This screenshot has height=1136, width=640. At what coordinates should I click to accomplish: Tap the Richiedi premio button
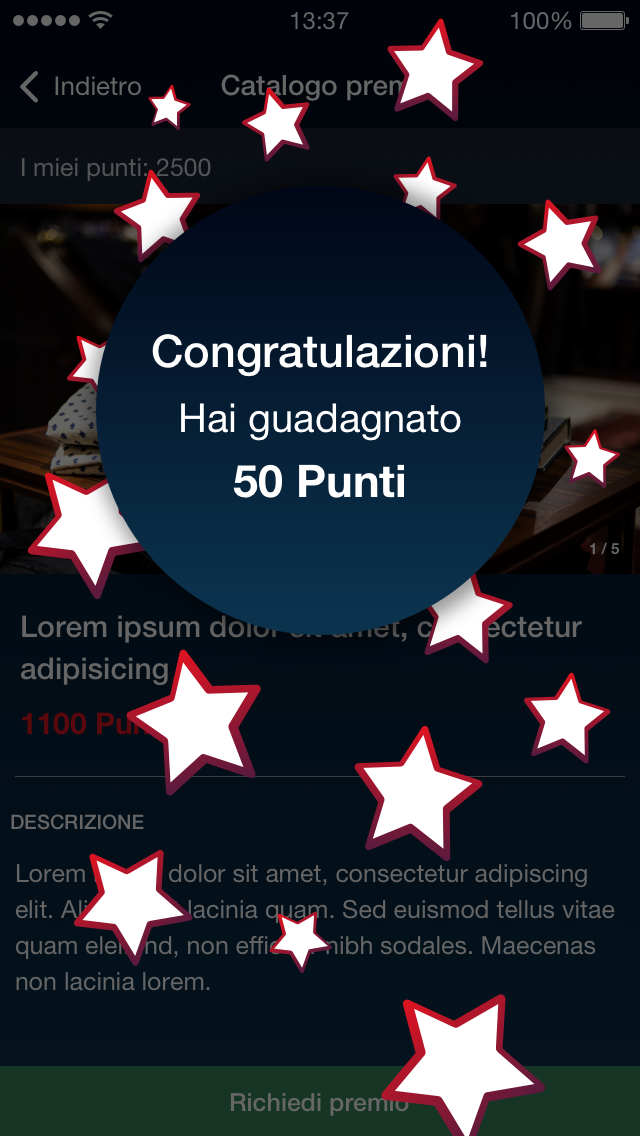[x=320, y=1101]
